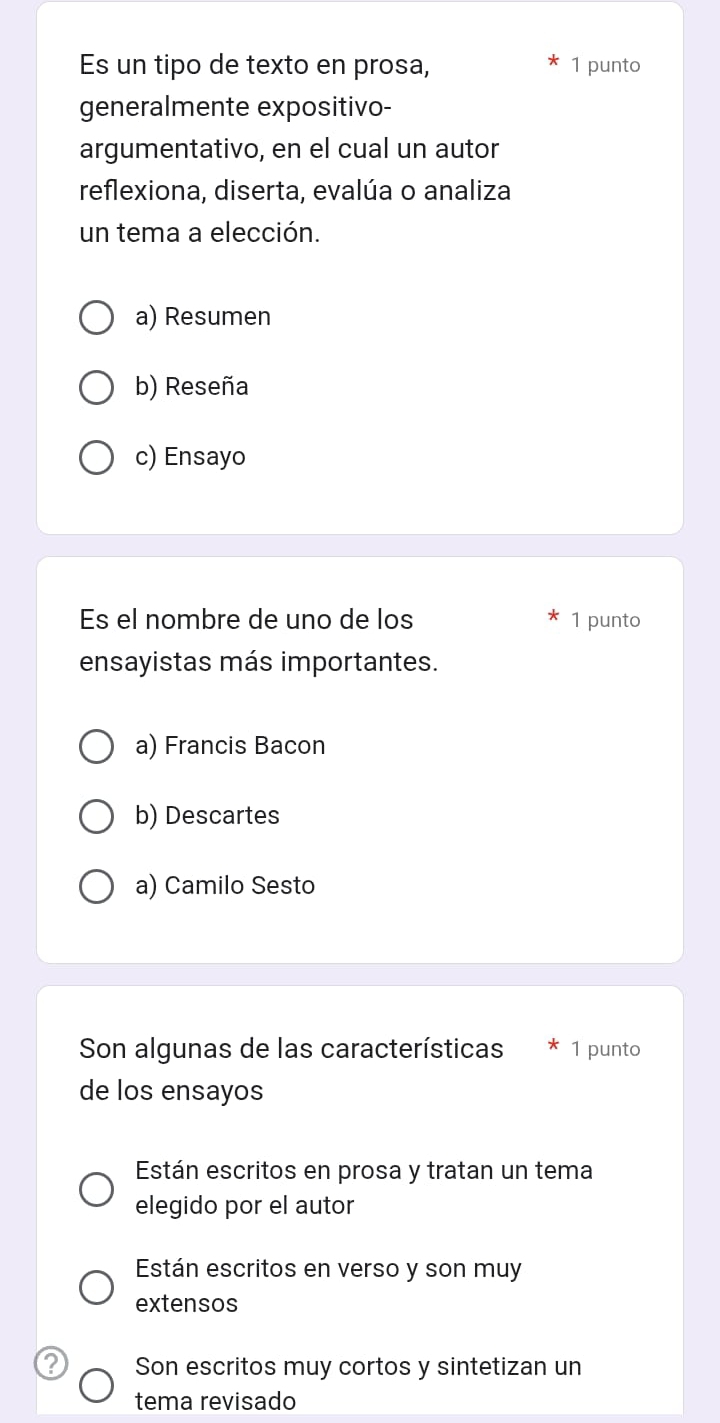Select 'b) Descartes' as the essayist
The width and height of the screenshot is (720, 1423).
(96, 817)
